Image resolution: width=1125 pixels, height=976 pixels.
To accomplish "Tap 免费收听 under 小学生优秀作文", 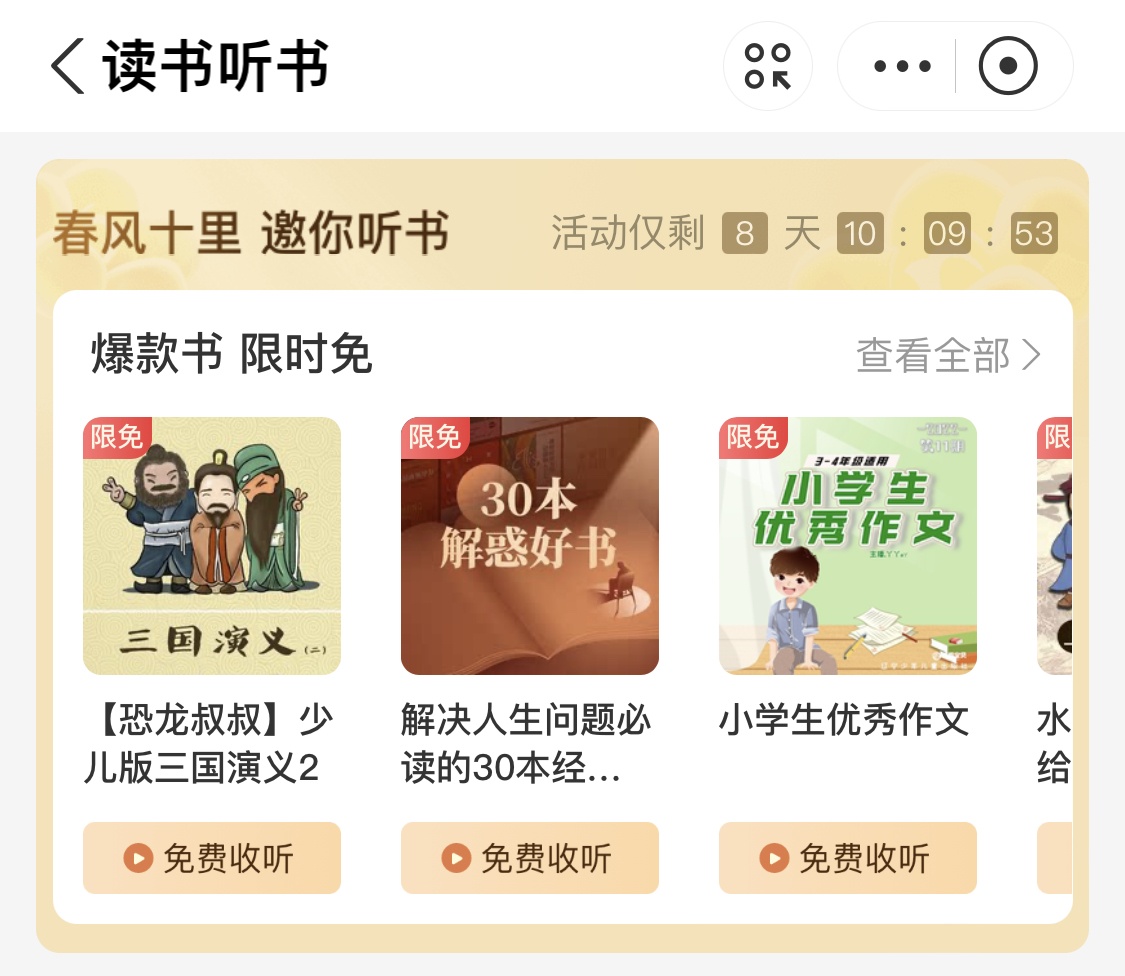I will coord(848,858).
